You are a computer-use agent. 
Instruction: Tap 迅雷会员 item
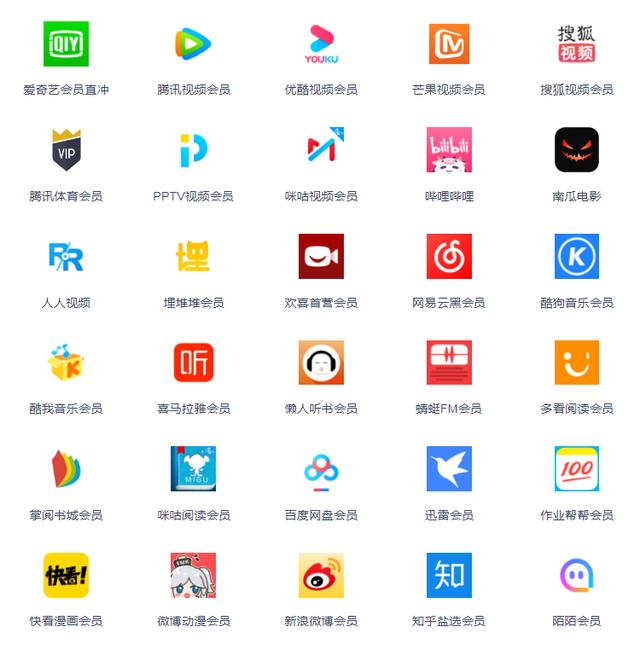click(448, 469)
